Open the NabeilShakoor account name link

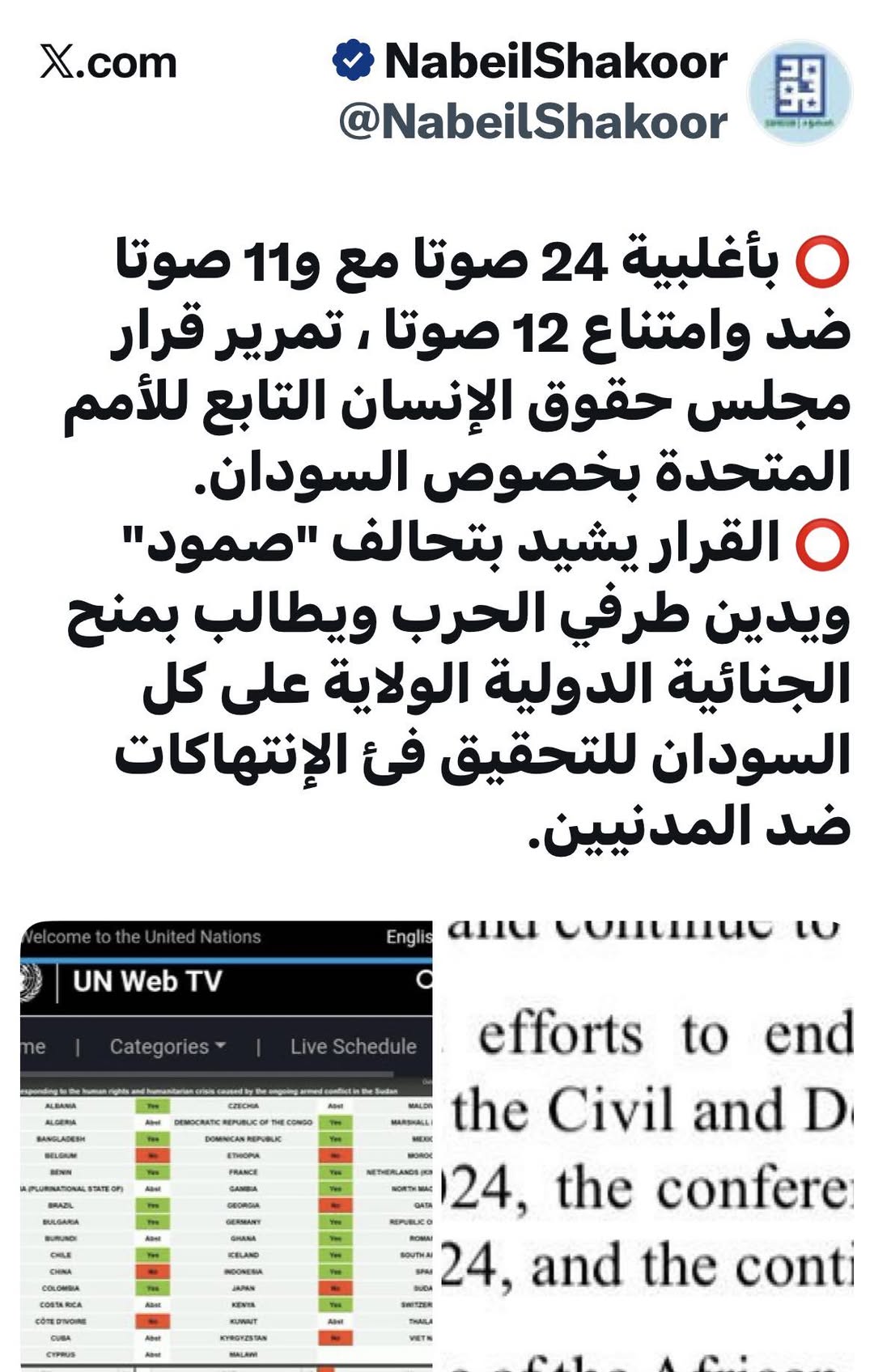coord(555,62)
